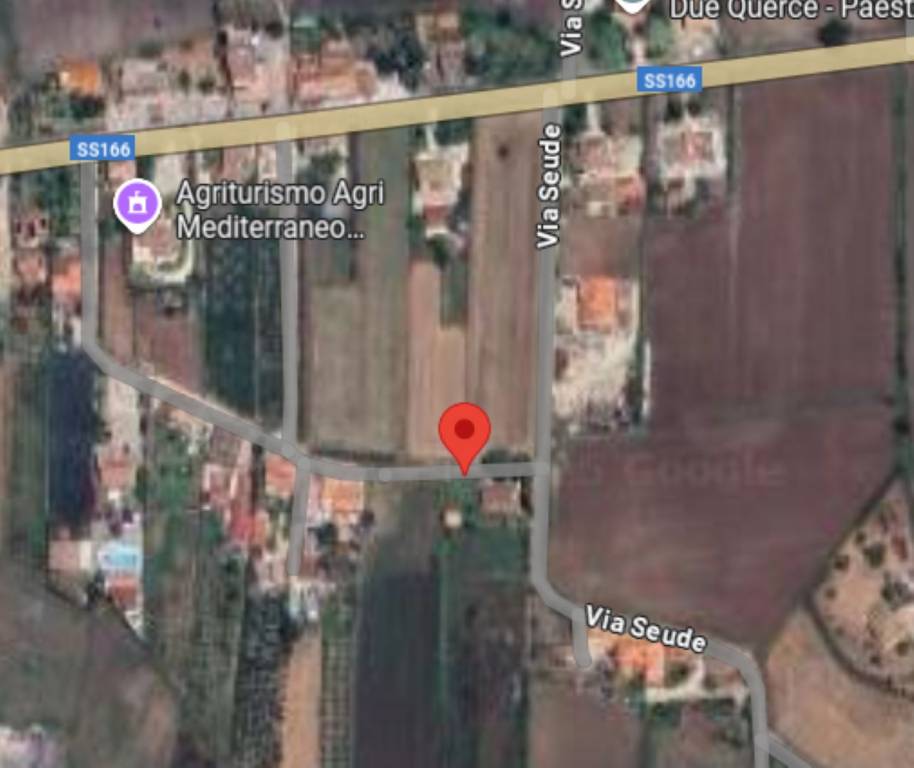Open the Agriturismo Agri Mediterraneo place marker
914x768 pixels.
(138, 205)
